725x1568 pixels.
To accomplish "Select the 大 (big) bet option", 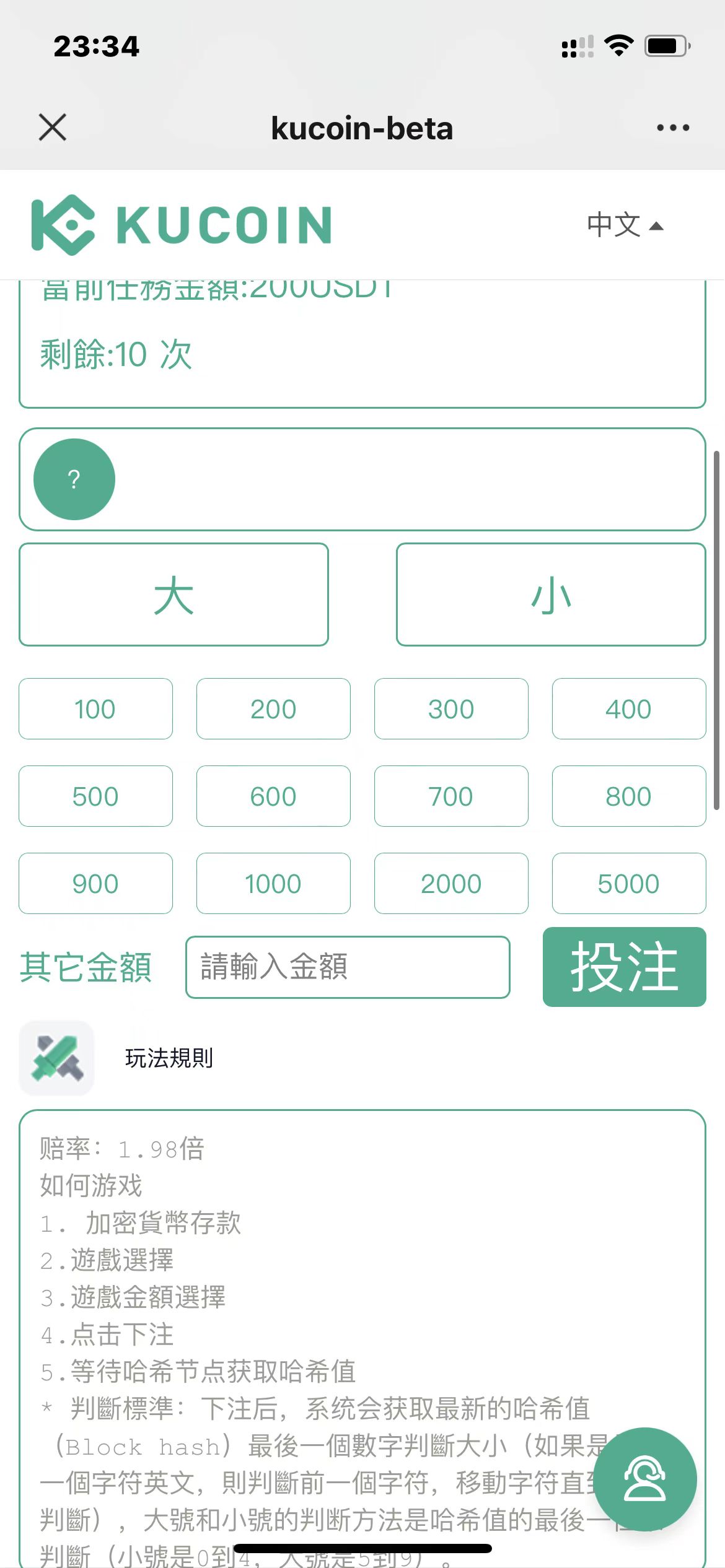I will (x=174, y=595).
